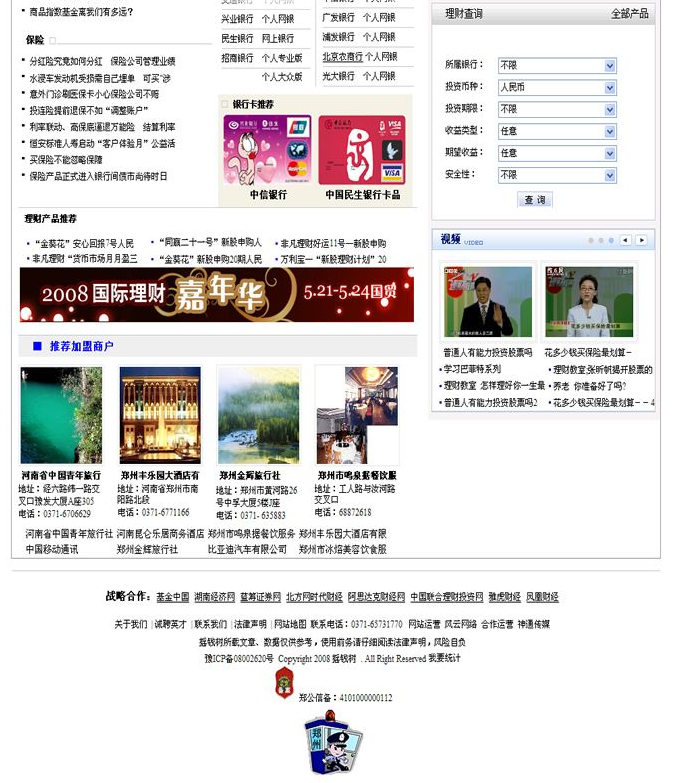Open the 关于我们 footer link

click(130, 624)
